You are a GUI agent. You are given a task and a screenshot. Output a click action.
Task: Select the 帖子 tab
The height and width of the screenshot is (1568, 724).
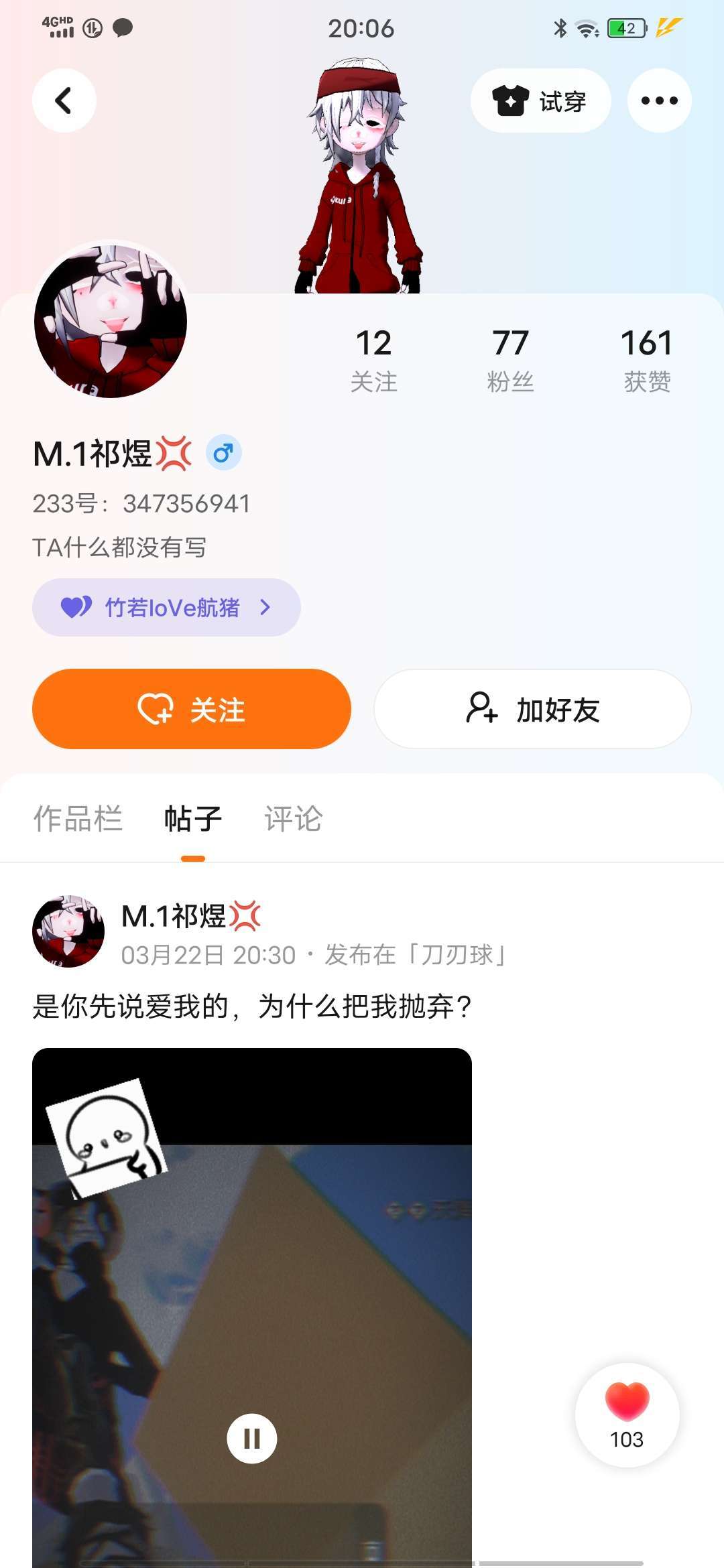(x=193, y=818)
